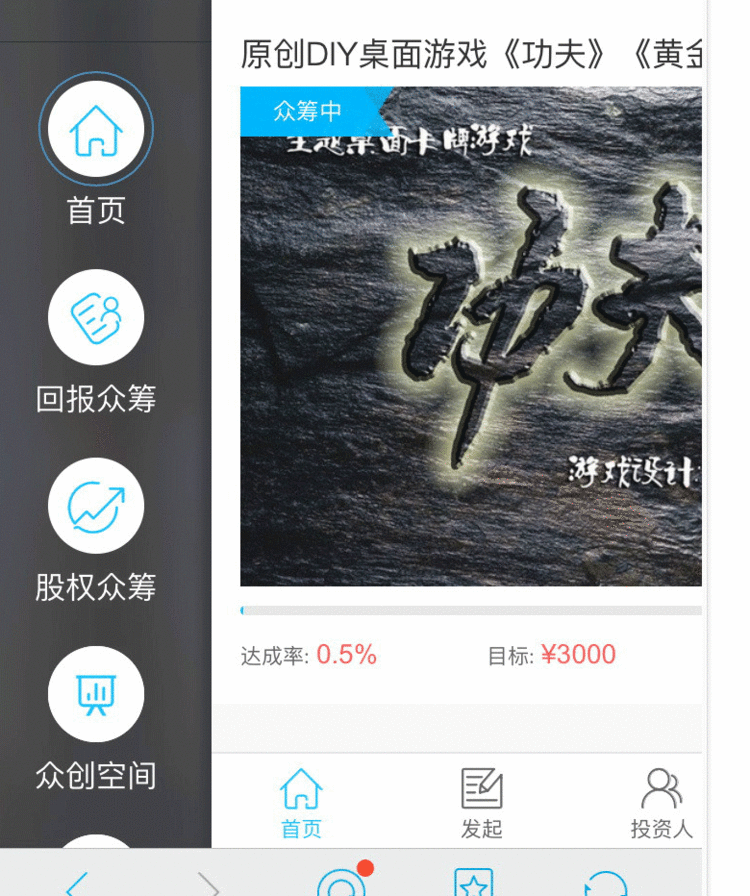
Task: Click the 发起 compose icon in the bottom bar
Action: click(x=480, y=787)
